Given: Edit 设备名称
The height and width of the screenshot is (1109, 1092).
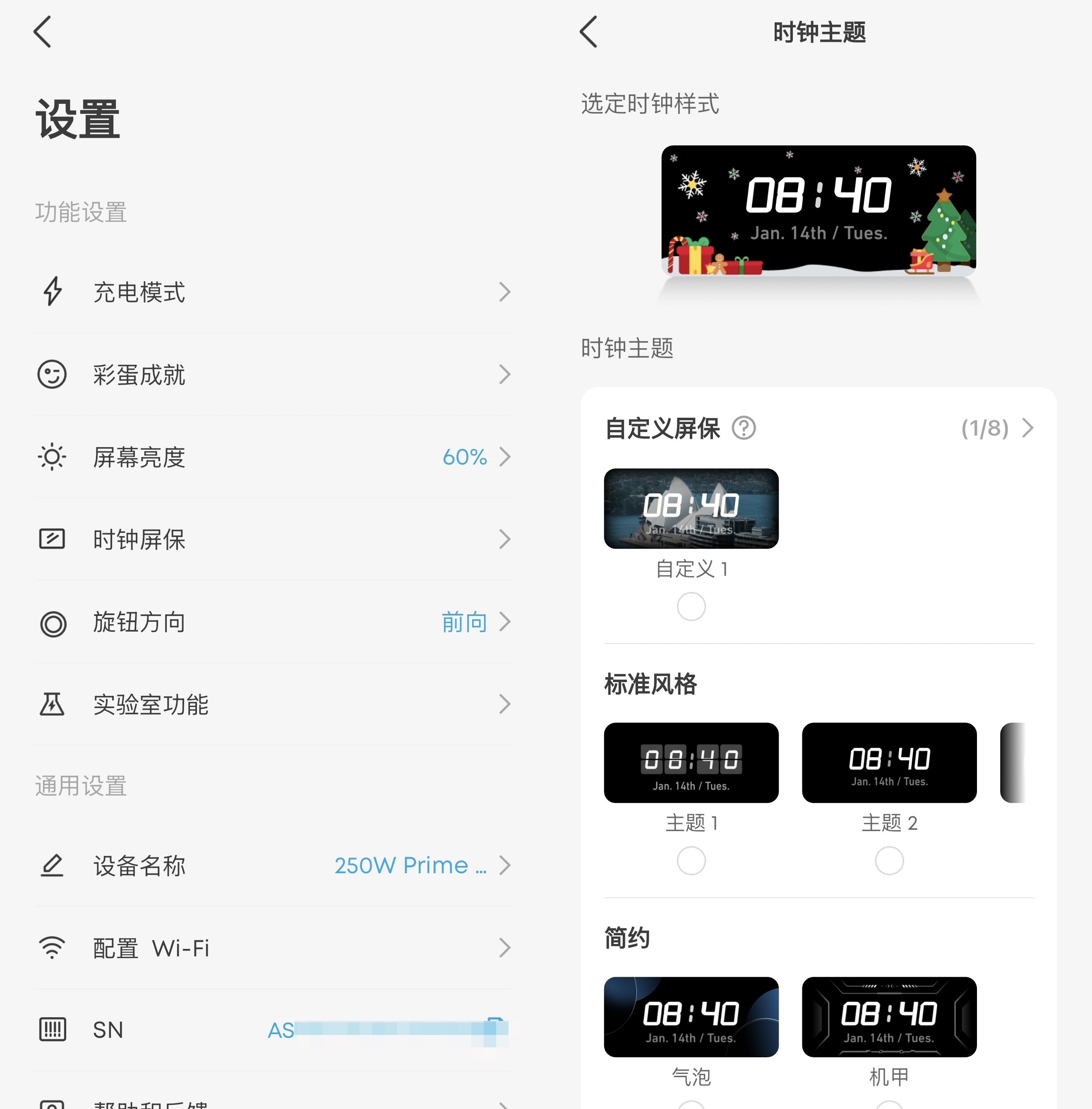Looking at the screenshot, I should pos(272,865).
